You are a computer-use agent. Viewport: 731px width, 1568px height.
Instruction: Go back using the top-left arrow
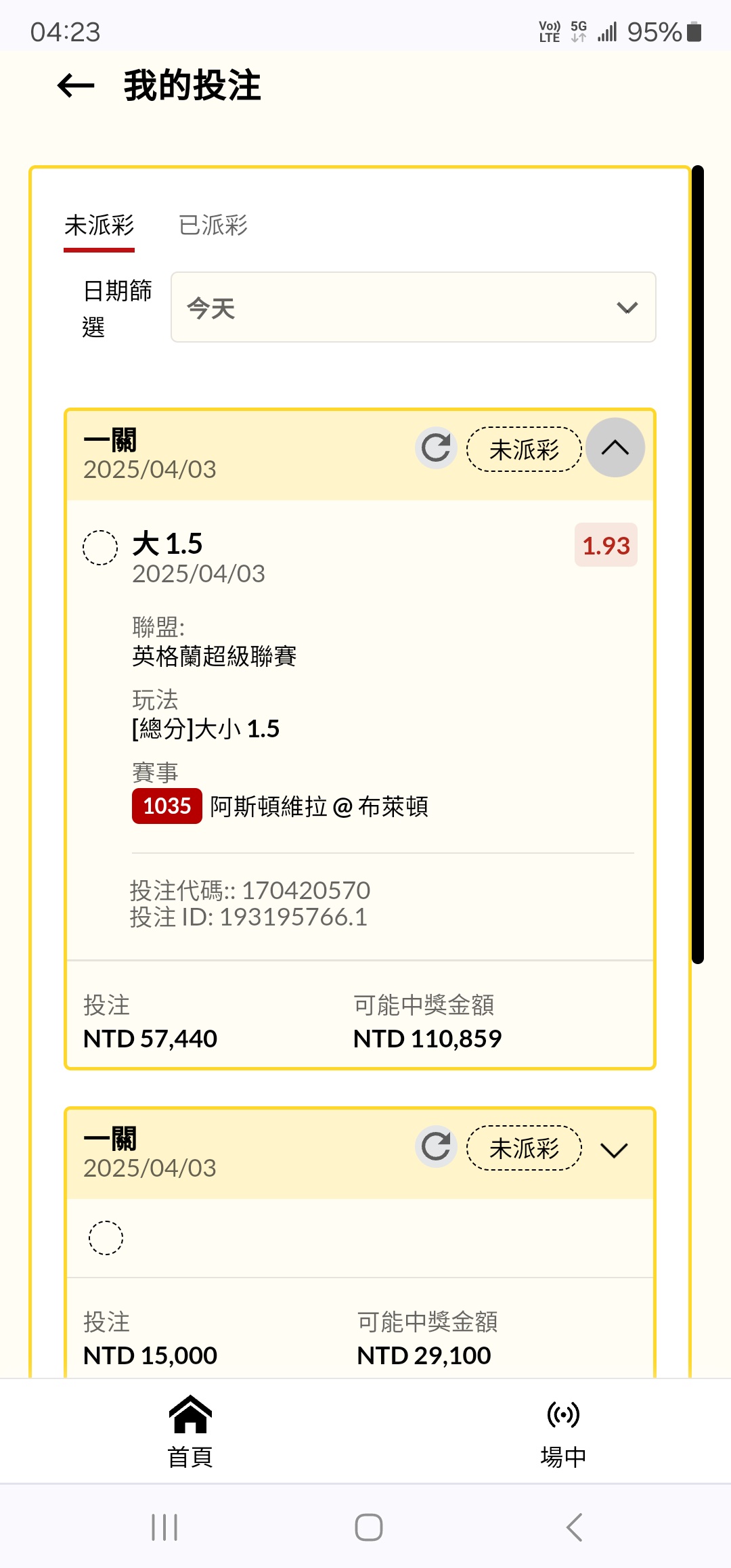pos(75,86)
